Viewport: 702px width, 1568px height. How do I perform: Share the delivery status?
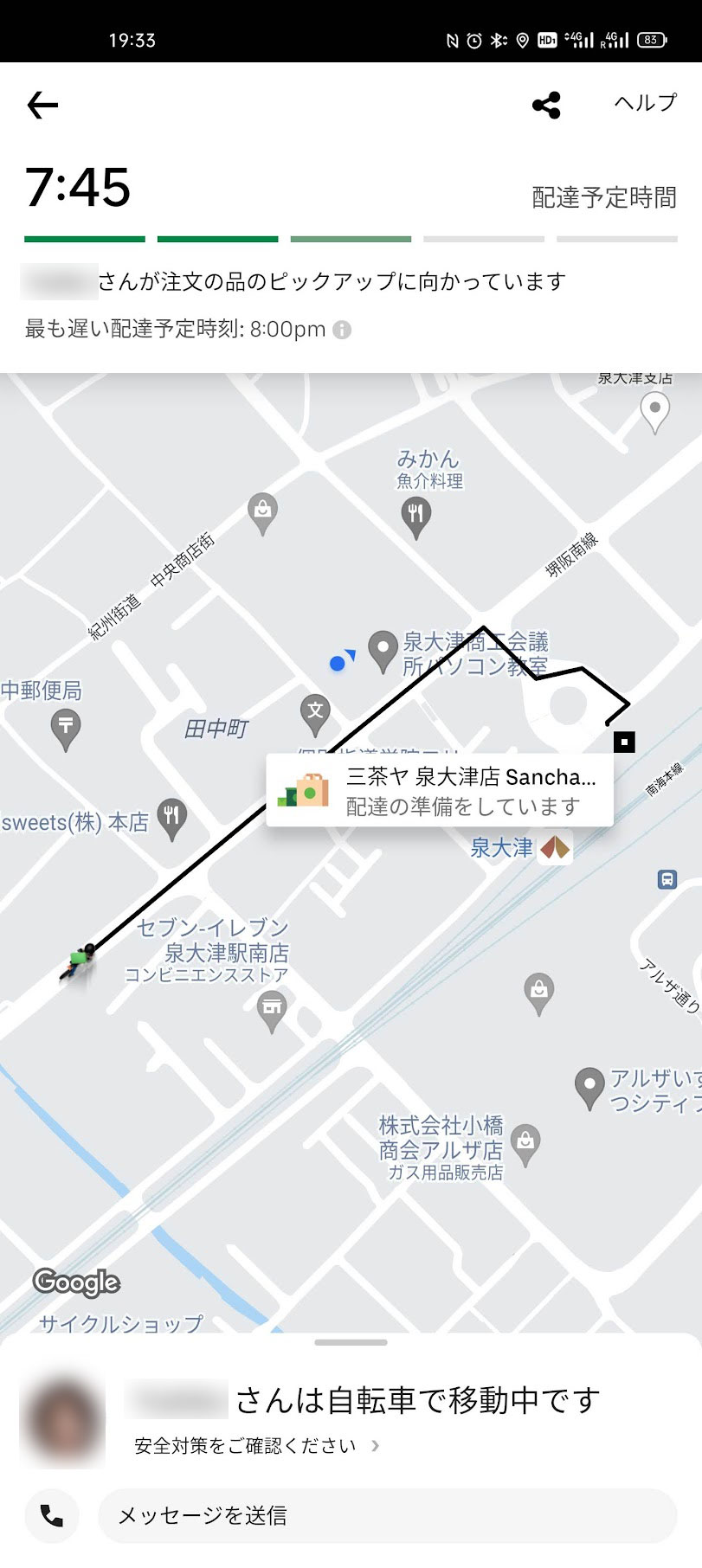point(546,106)
